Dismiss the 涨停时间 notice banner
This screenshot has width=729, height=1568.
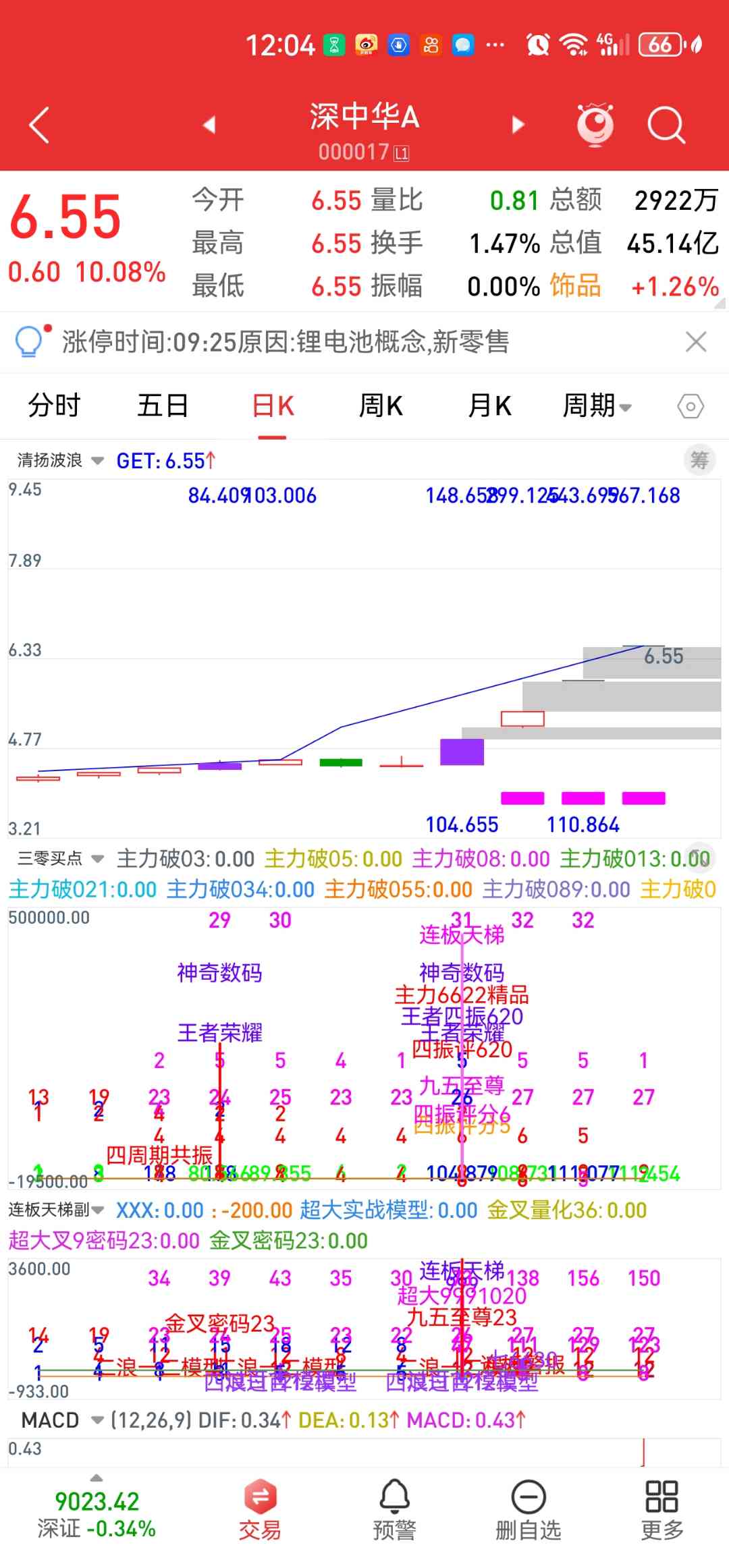[x=695, y=341]
